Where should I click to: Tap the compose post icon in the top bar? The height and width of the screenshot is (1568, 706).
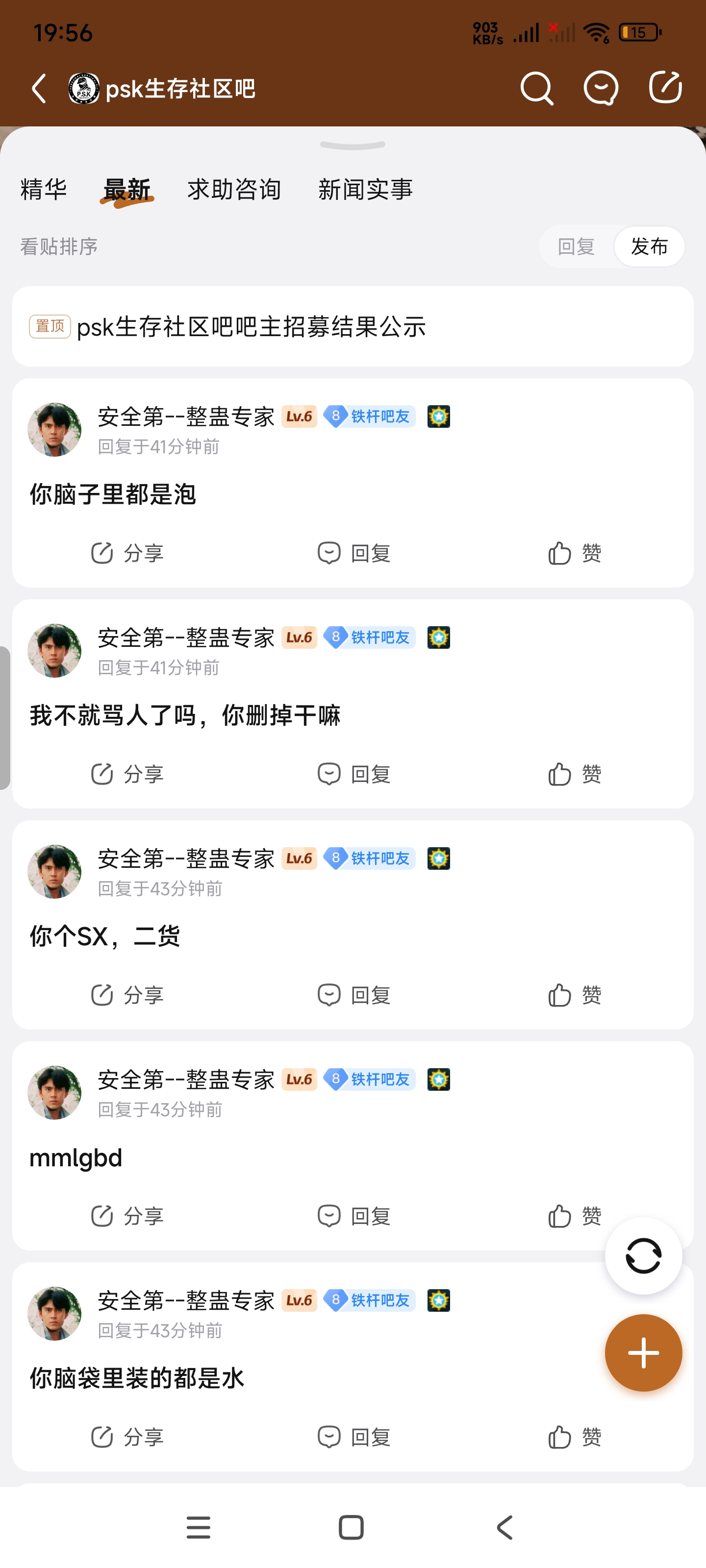[x=665, y=88]
